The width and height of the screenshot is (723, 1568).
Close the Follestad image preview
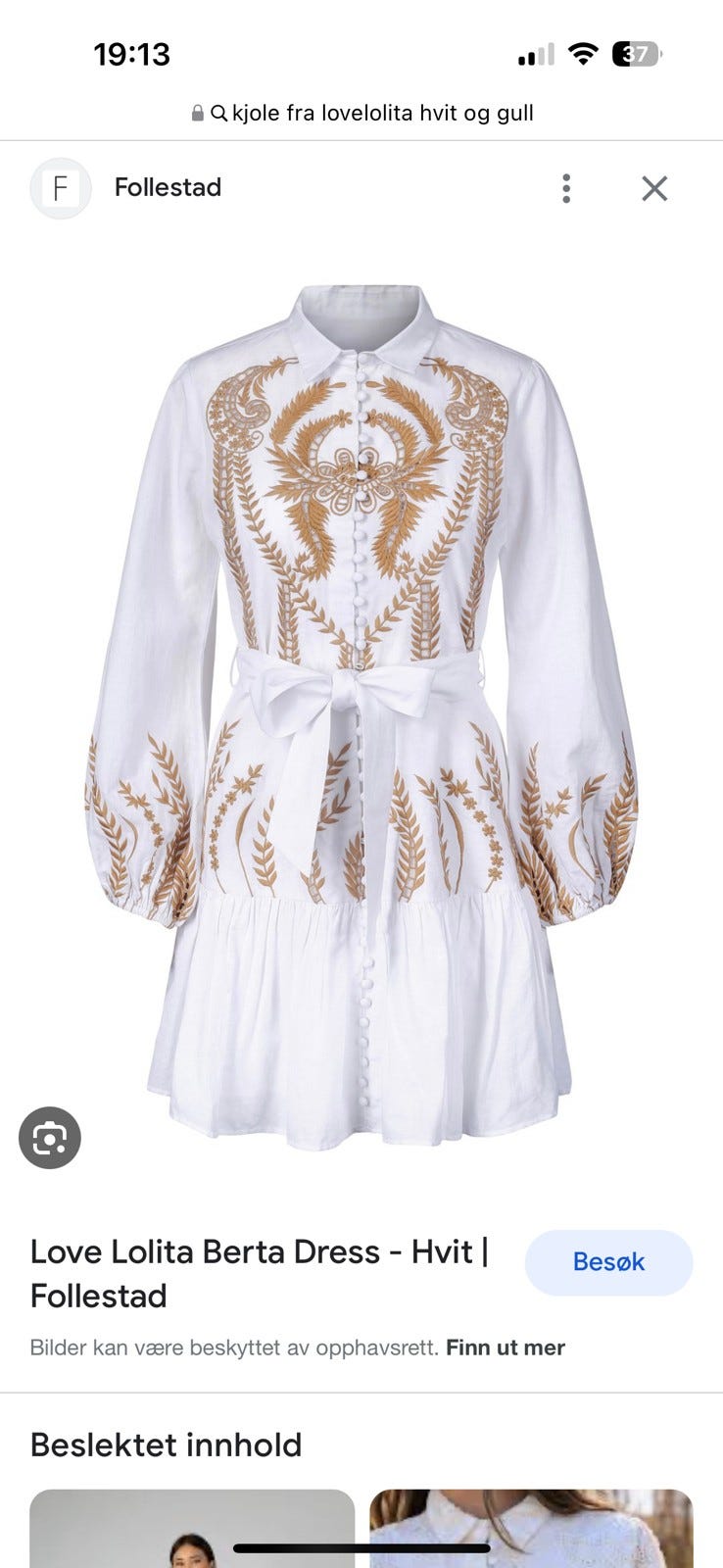pyautogui.click(x=654, y=188)
